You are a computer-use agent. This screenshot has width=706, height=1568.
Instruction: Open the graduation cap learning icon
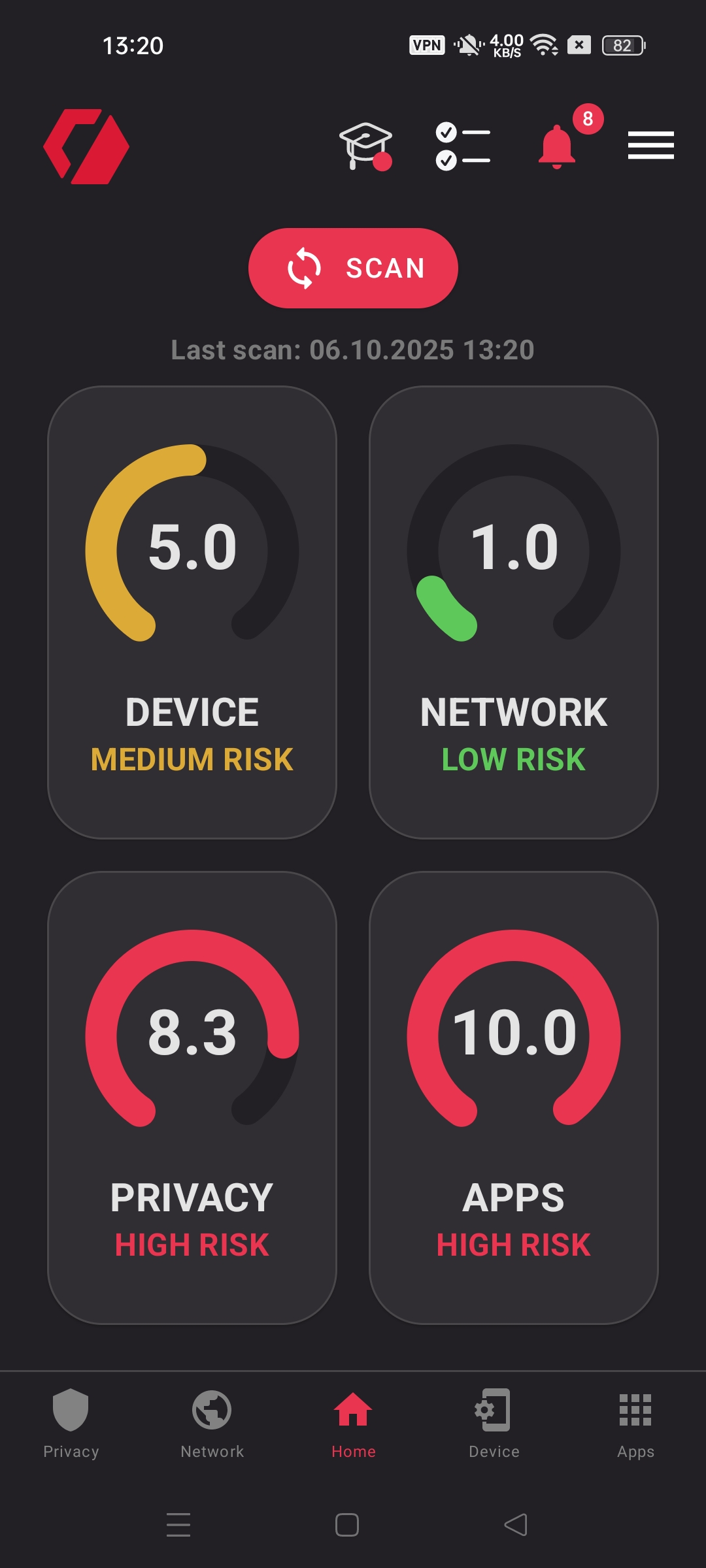(x=366, y=146)
